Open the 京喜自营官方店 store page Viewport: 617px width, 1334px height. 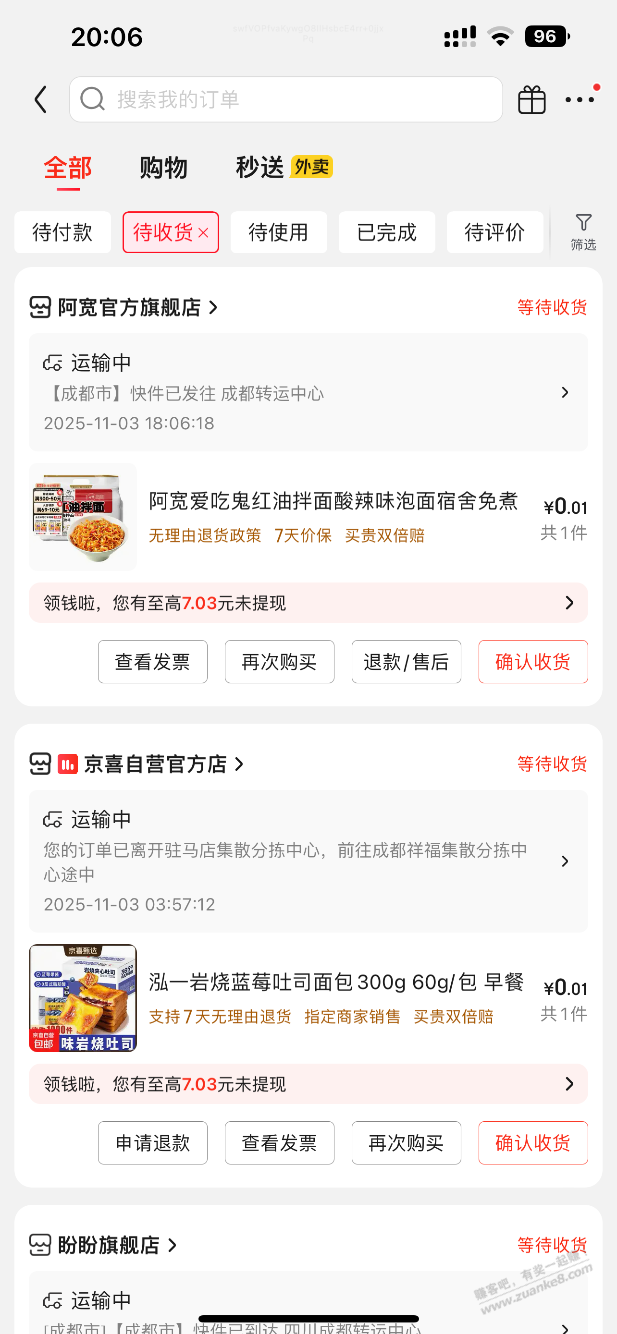coord(155,764)
